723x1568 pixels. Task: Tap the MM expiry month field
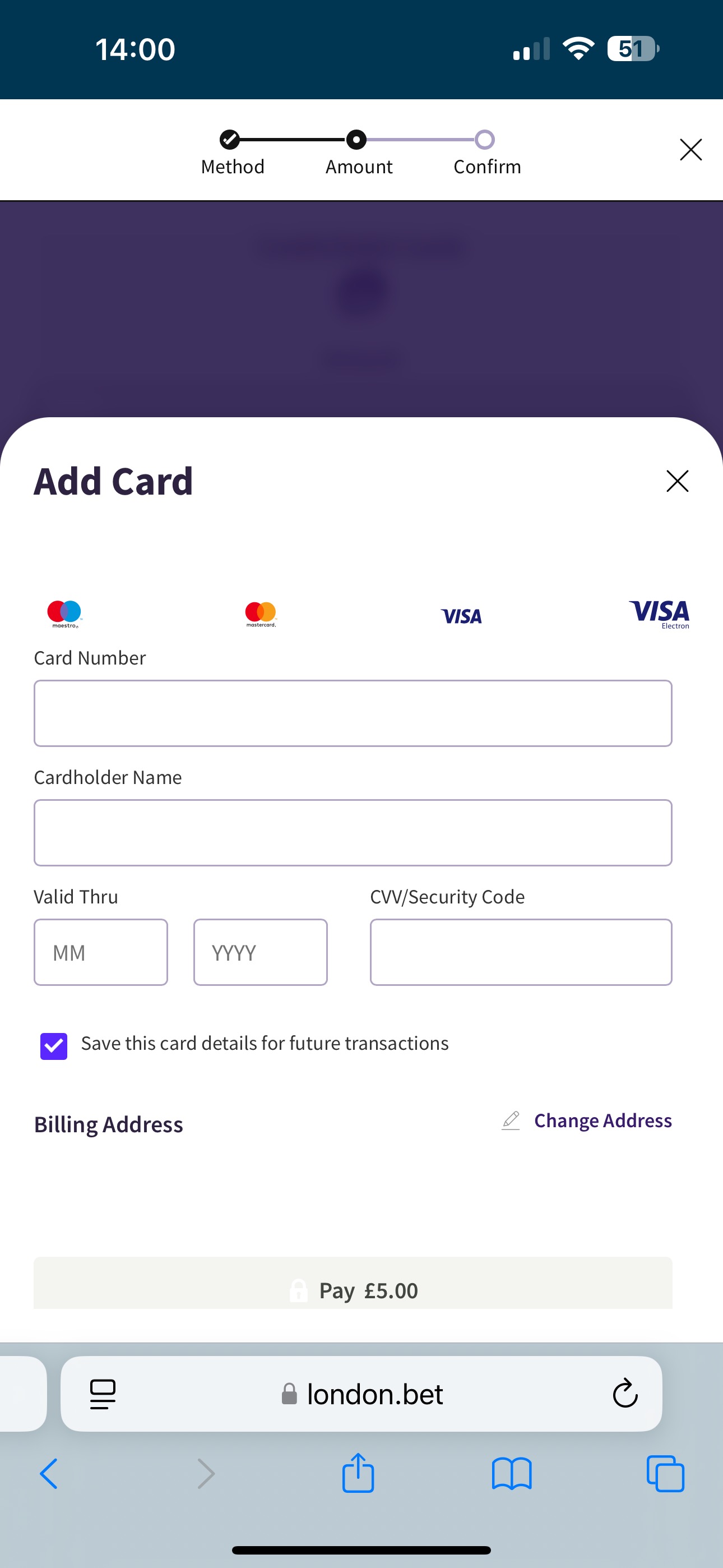[x=100, y=951]
